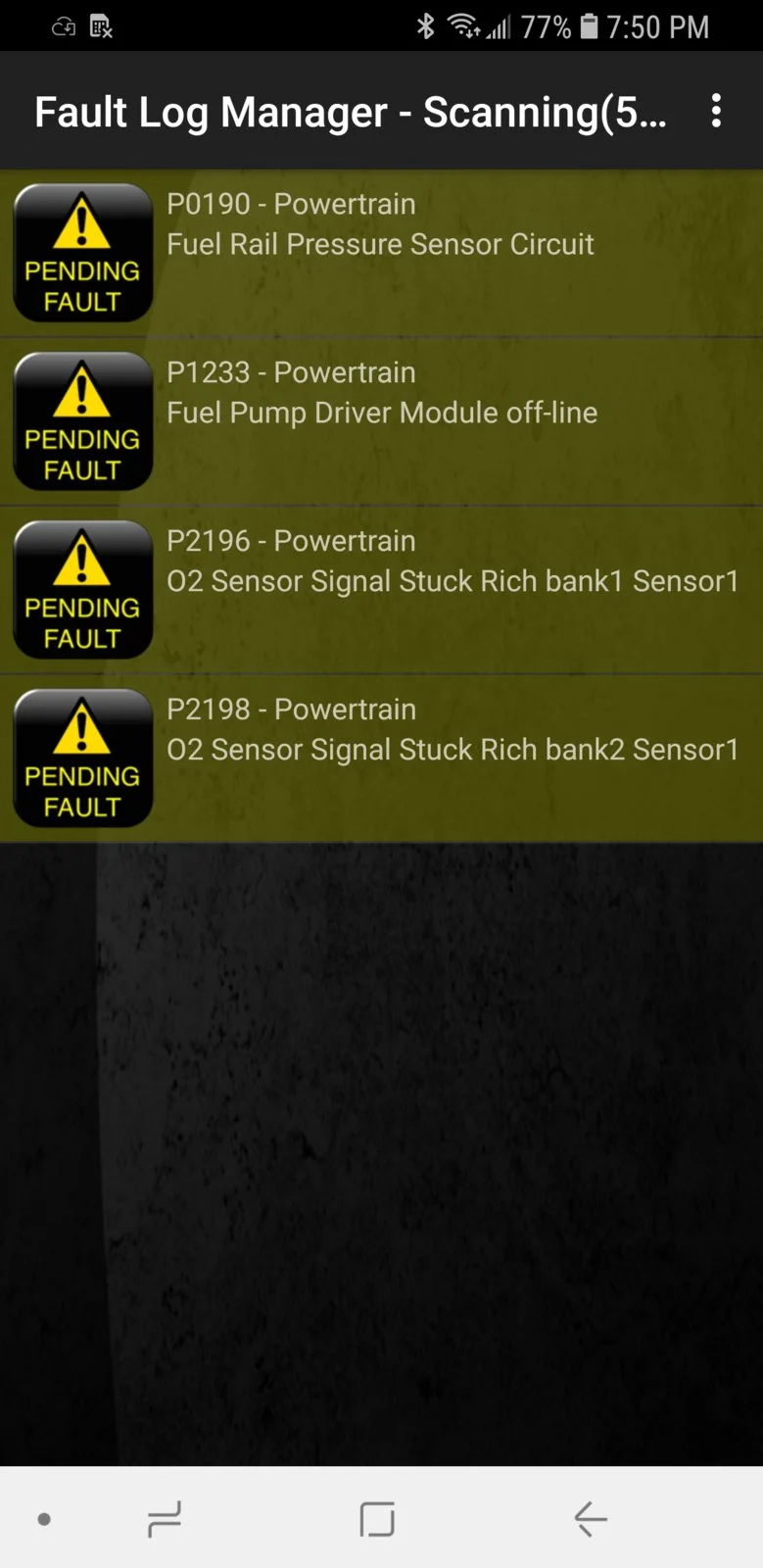Open the P0190 Fuel Rail Pressure fault
Viewport: 763px width, 1568px height.
tap(381, 253)
